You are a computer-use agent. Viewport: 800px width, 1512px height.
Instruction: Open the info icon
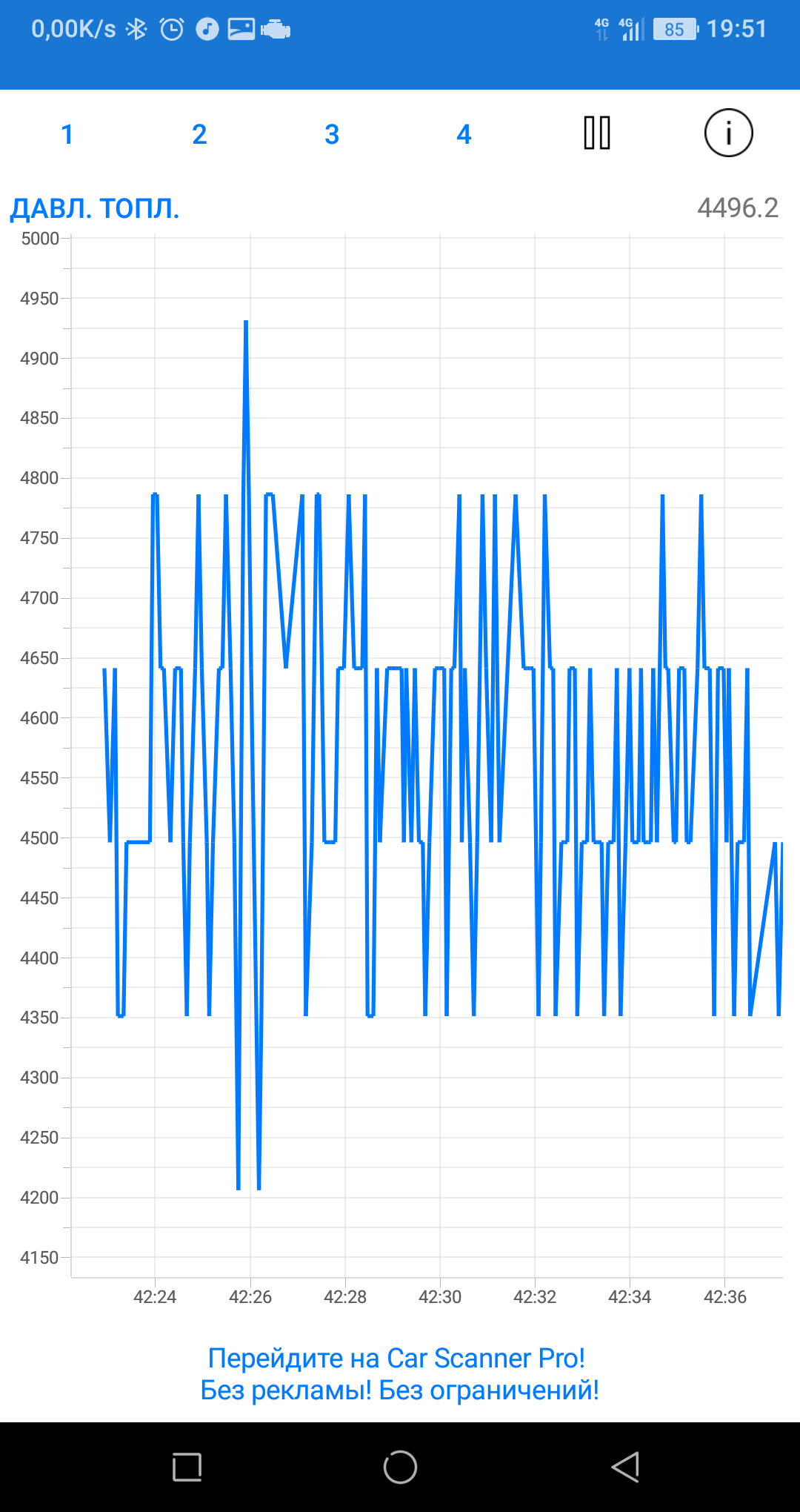coord(728,133)
